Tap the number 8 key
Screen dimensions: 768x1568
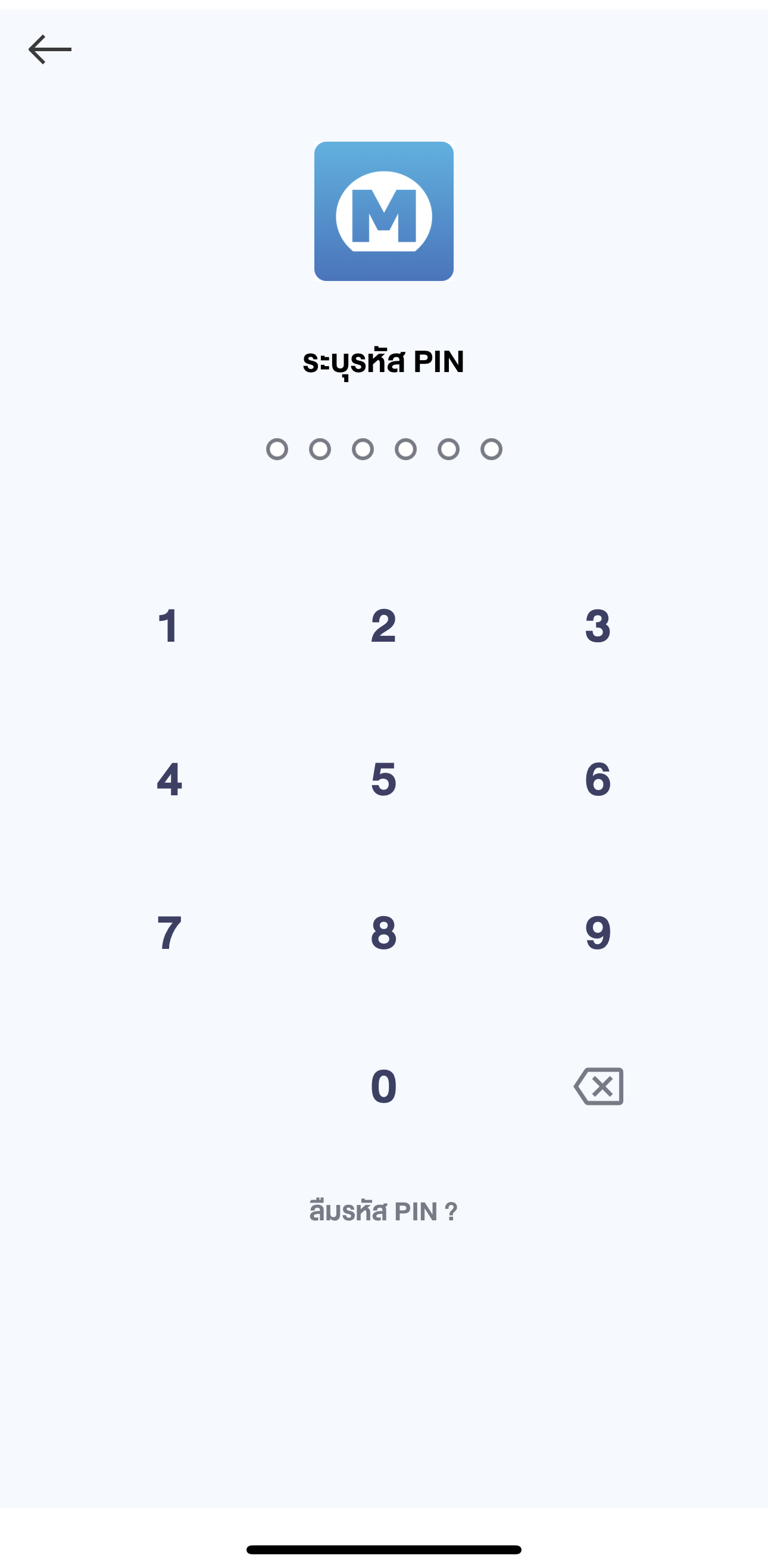[x=383, y=932]
